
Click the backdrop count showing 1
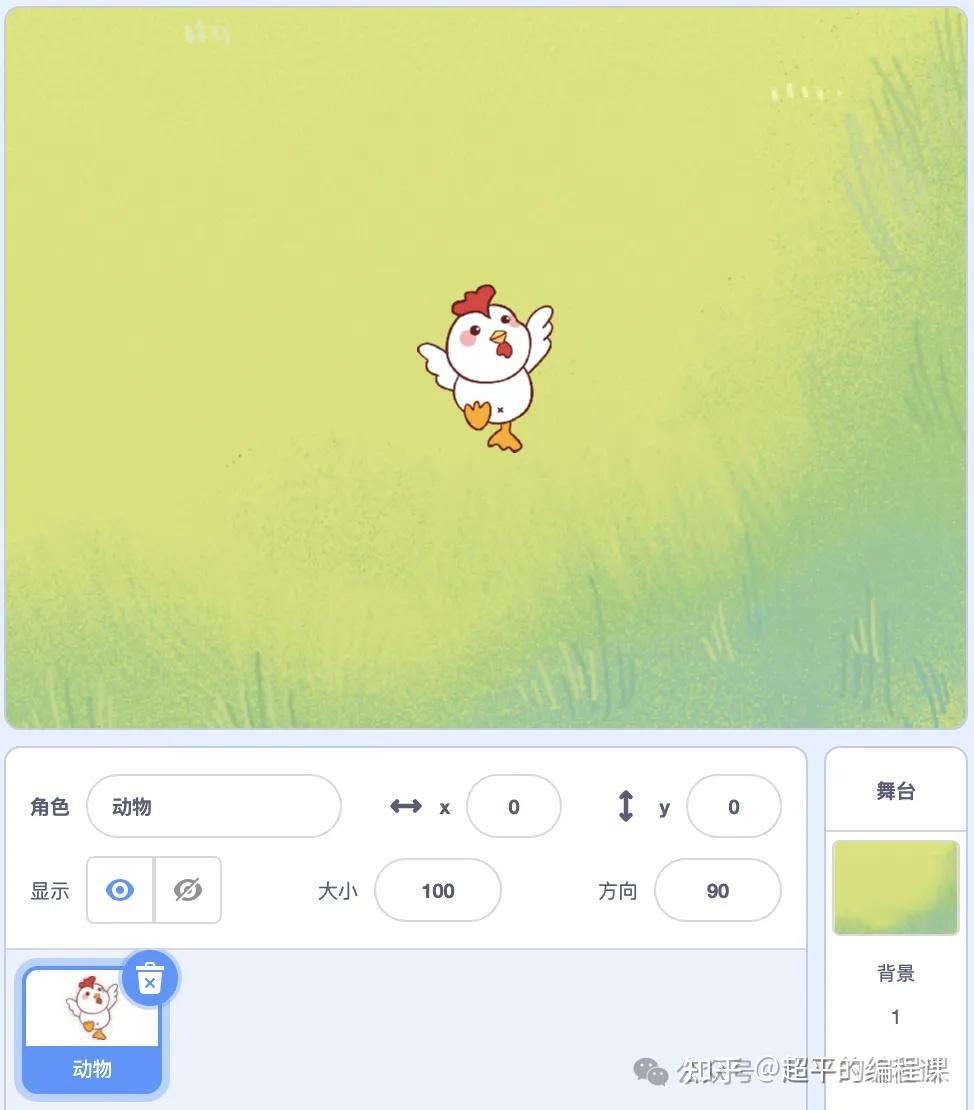pyautogui.click(x=894, y=1017)
